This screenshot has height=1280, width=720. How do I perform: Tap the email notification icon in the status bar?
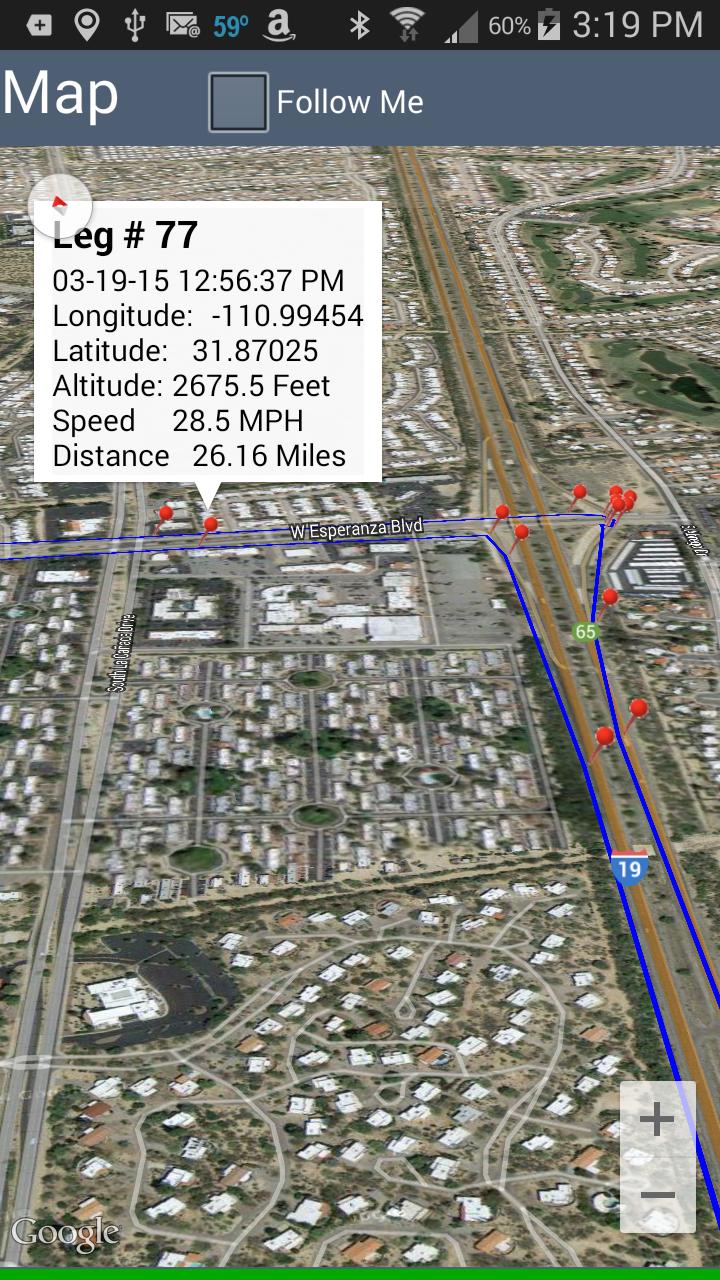click(x=183, y=22)
